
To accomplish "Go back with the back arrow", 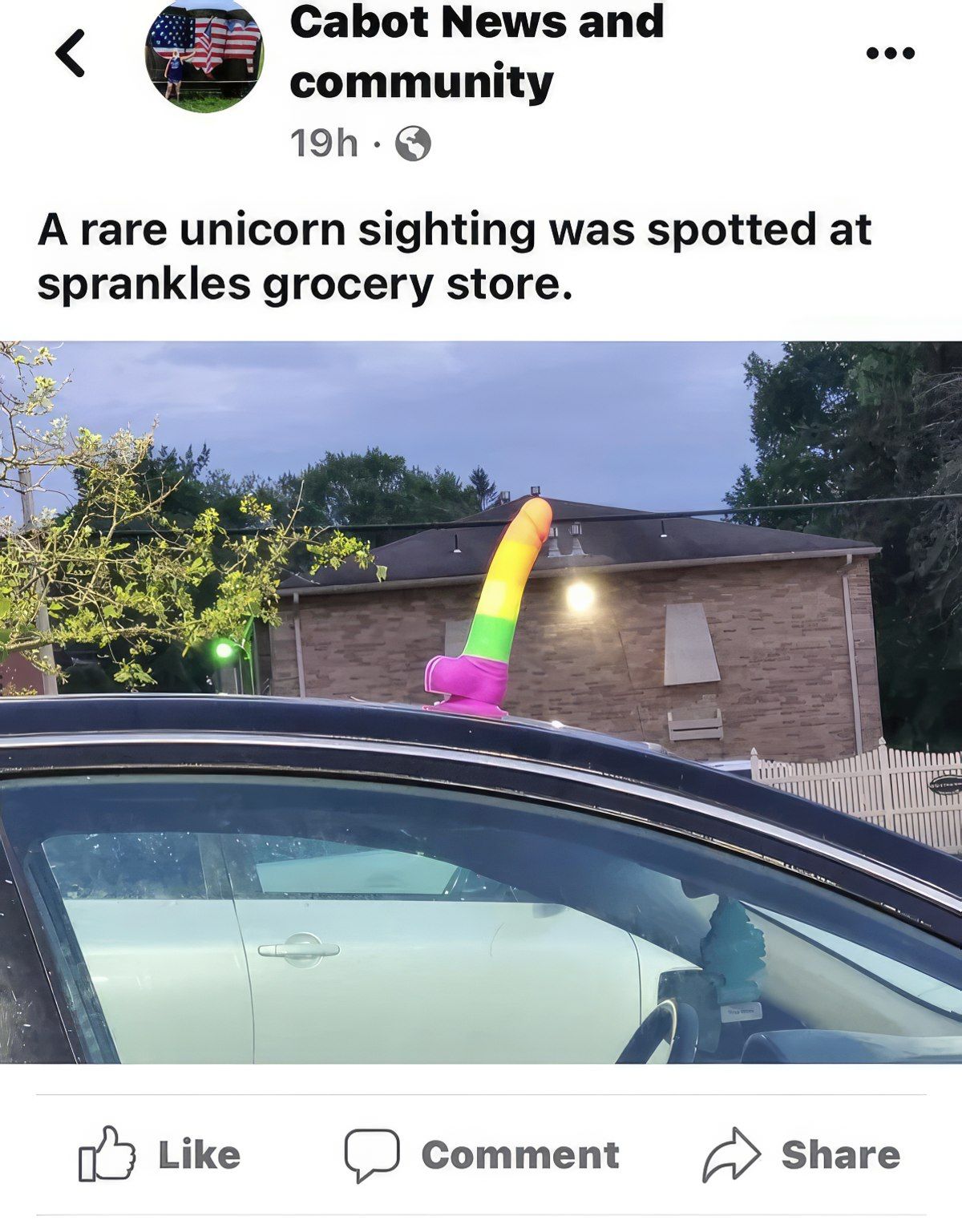I will point(71,54).
